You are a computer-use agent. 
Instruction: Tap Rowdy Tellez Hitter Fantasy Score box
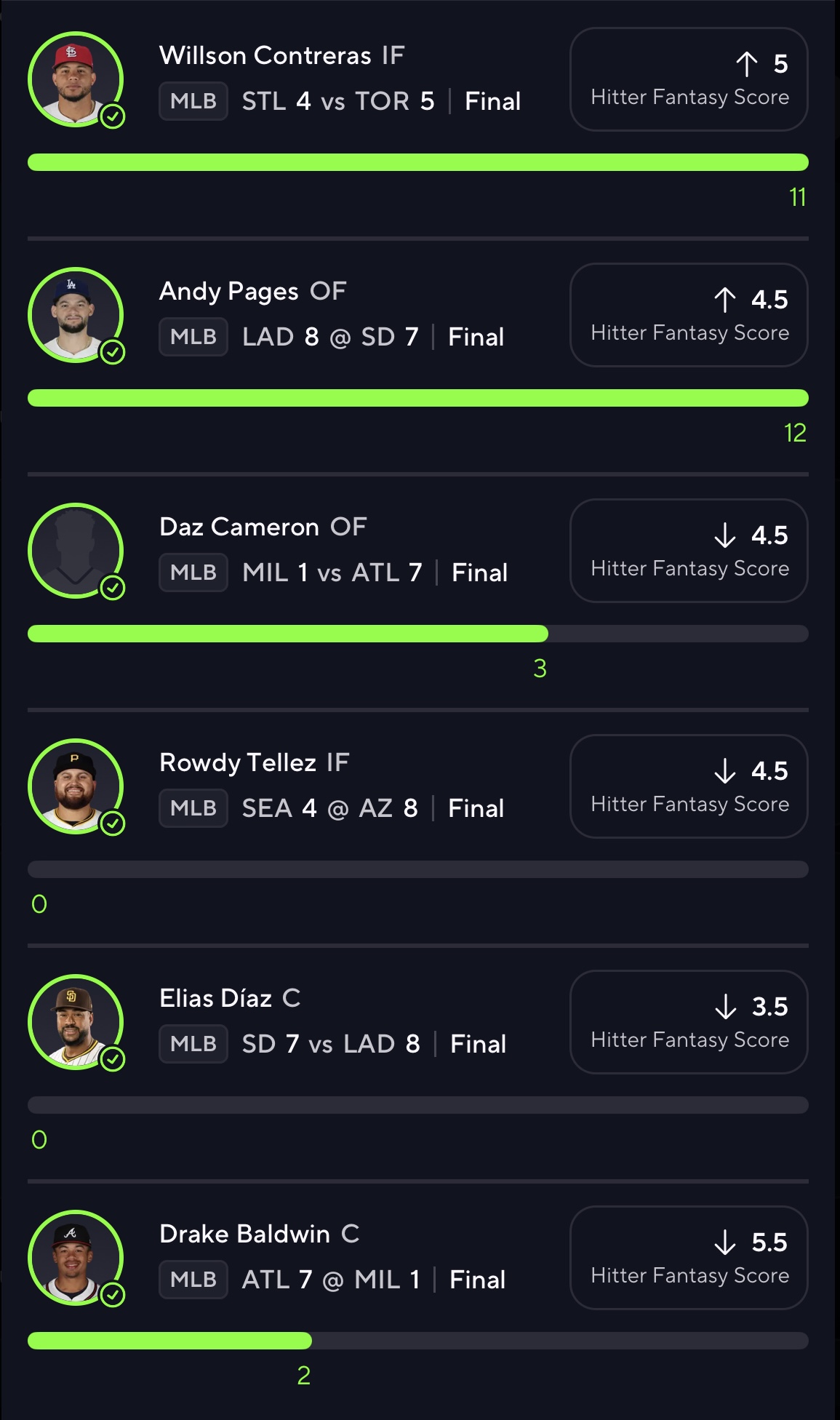[688, 787]
